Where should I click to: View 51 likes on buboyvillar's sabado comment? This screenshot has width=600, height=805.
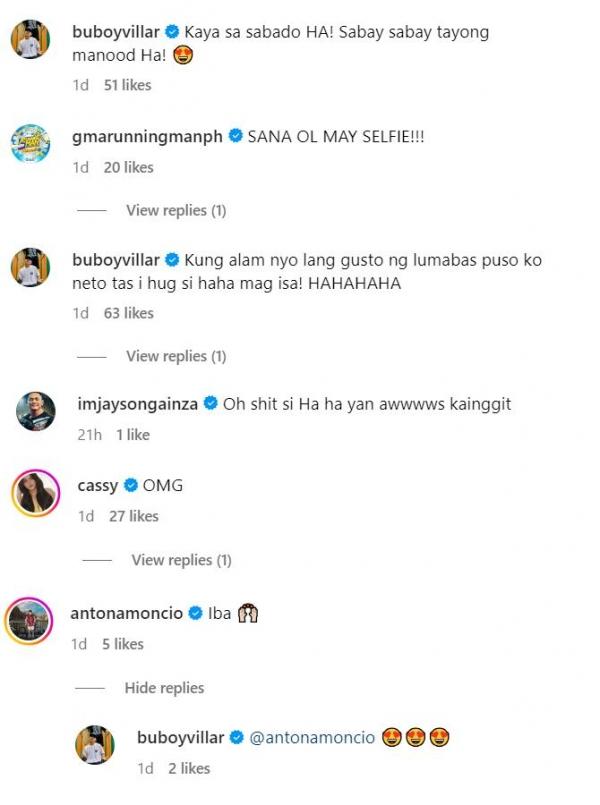point(127,85)
